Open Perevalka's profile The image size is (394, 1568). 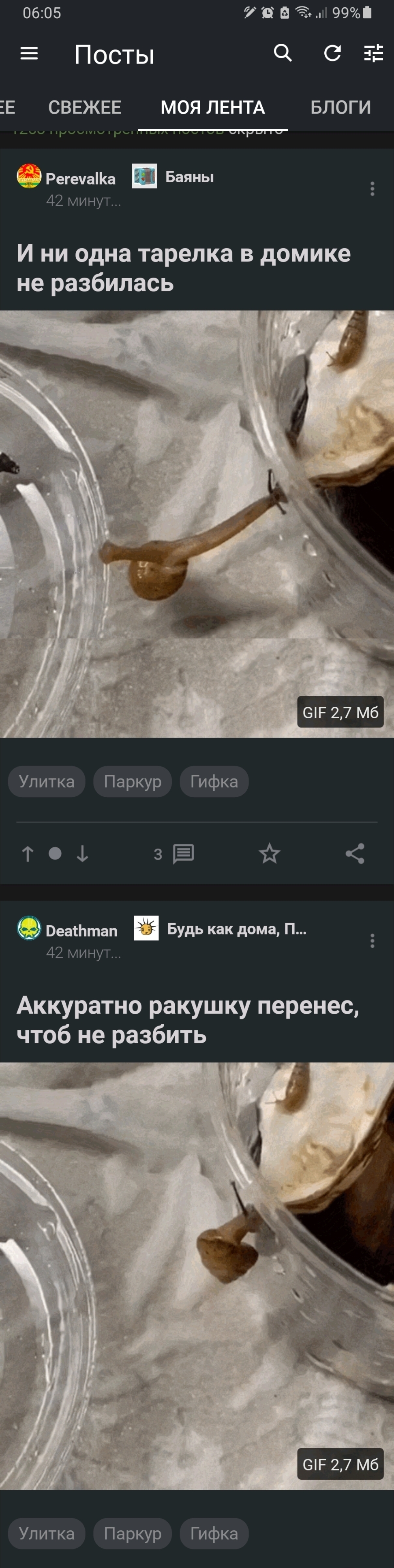[80, 179]
